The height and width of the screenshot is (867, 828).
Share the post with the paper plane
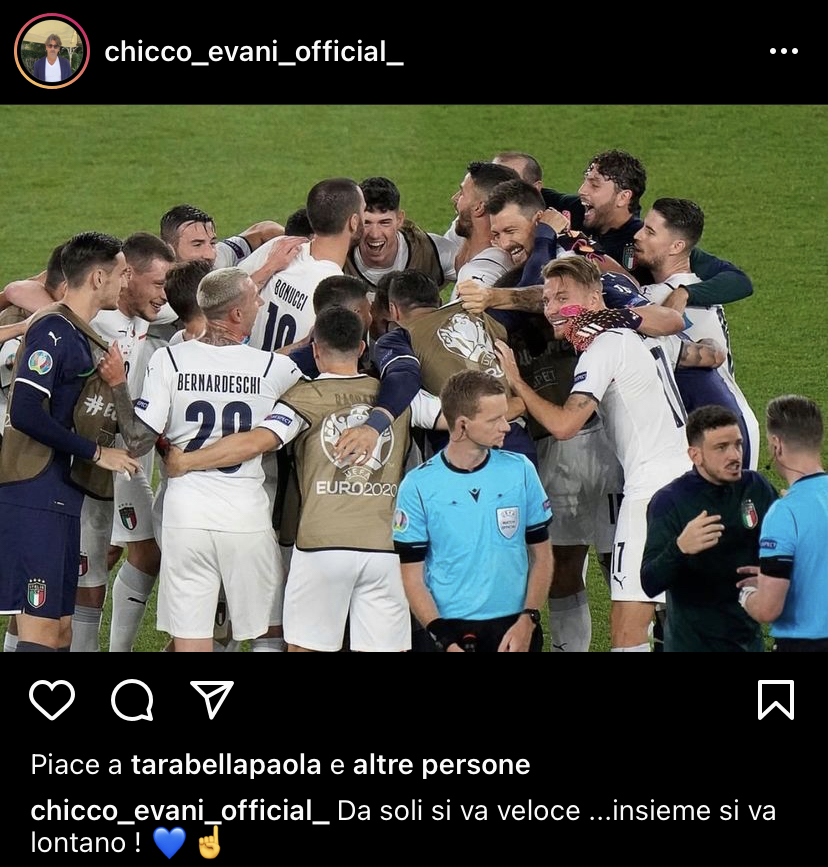[x=211, y=700]
